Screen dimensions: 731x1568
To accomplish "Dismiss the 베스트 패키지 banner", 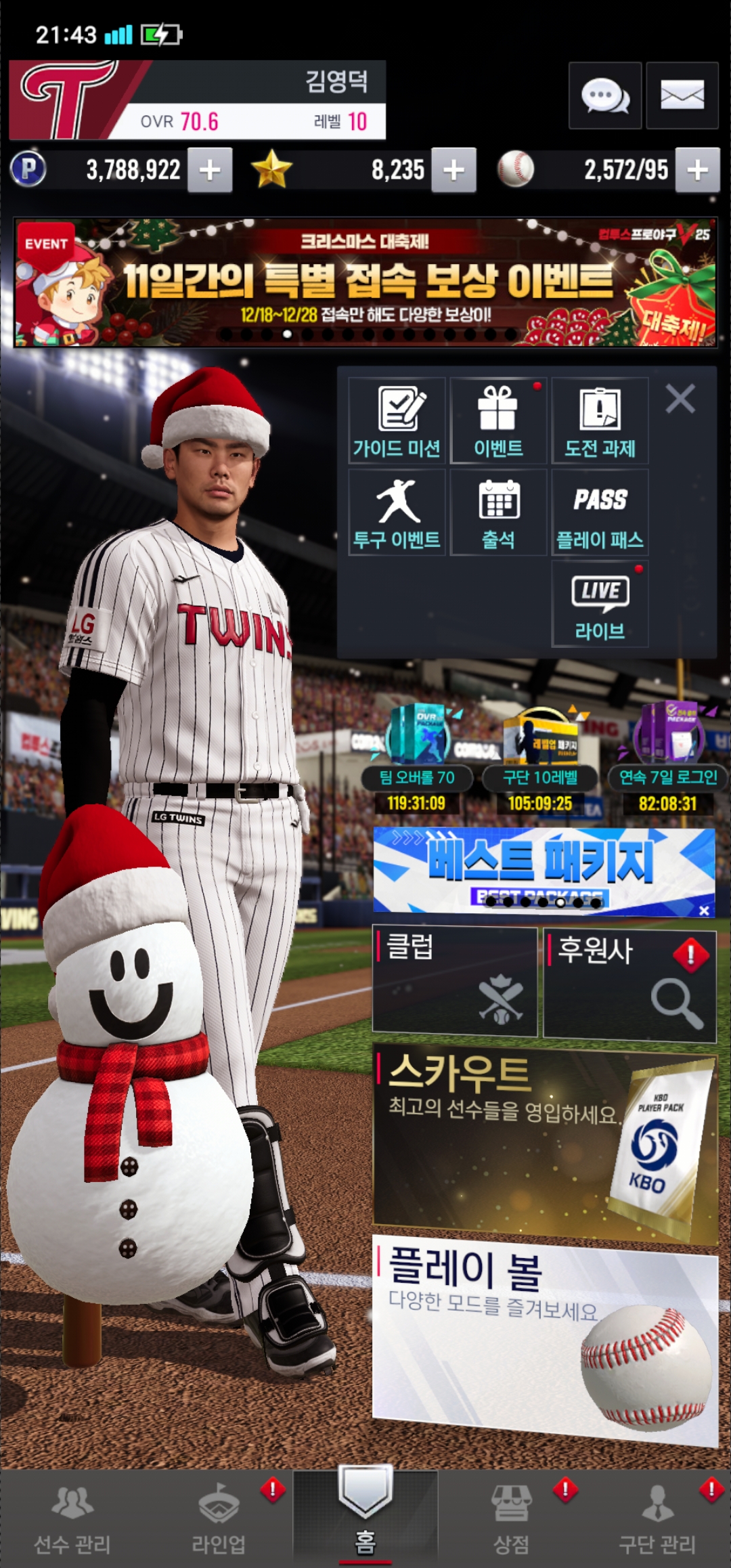I will coord(704,911).
